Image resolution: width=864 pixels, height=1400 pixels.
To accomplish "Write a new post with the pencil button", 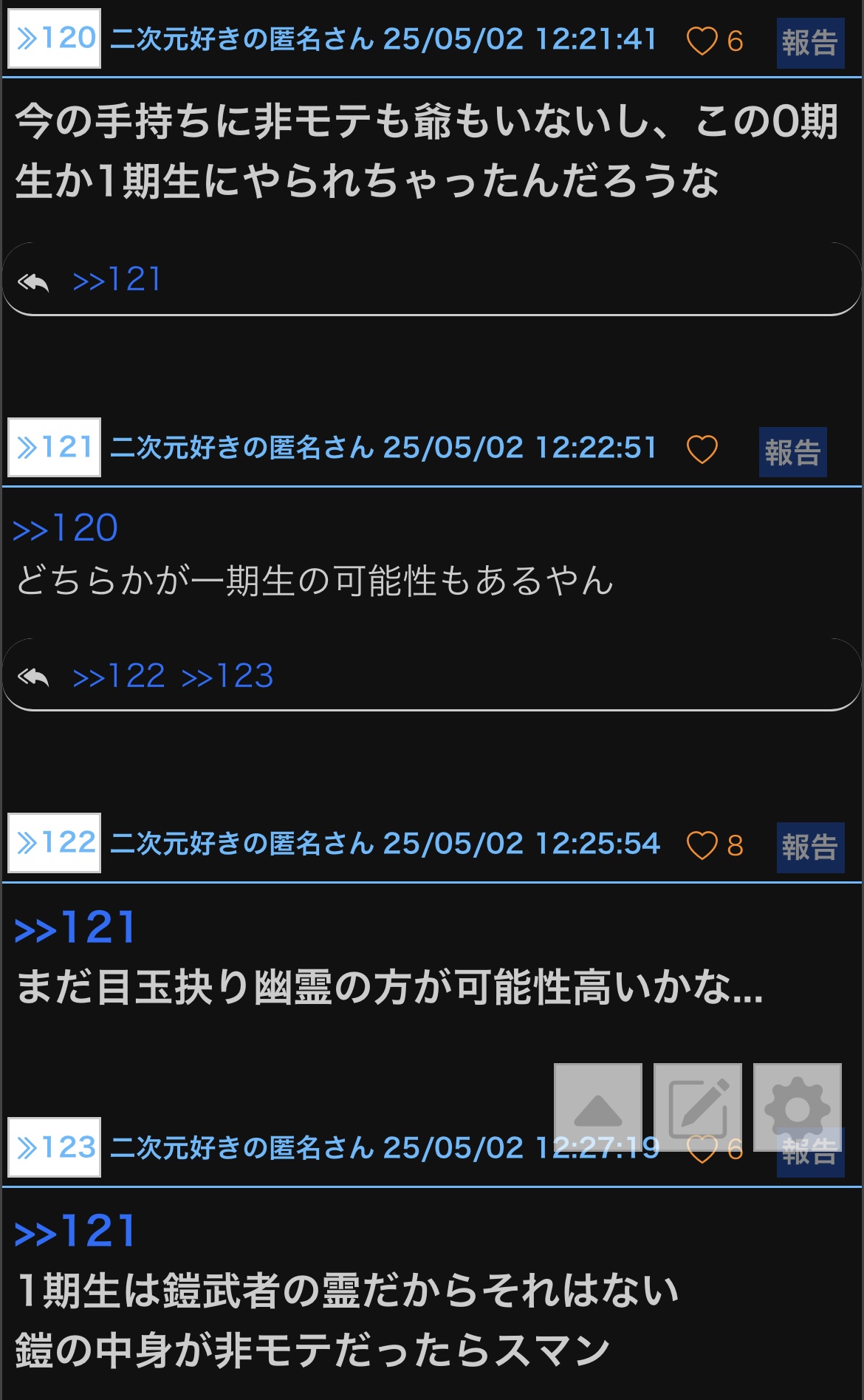I will pyautogui.click(x=698, y=1107).
